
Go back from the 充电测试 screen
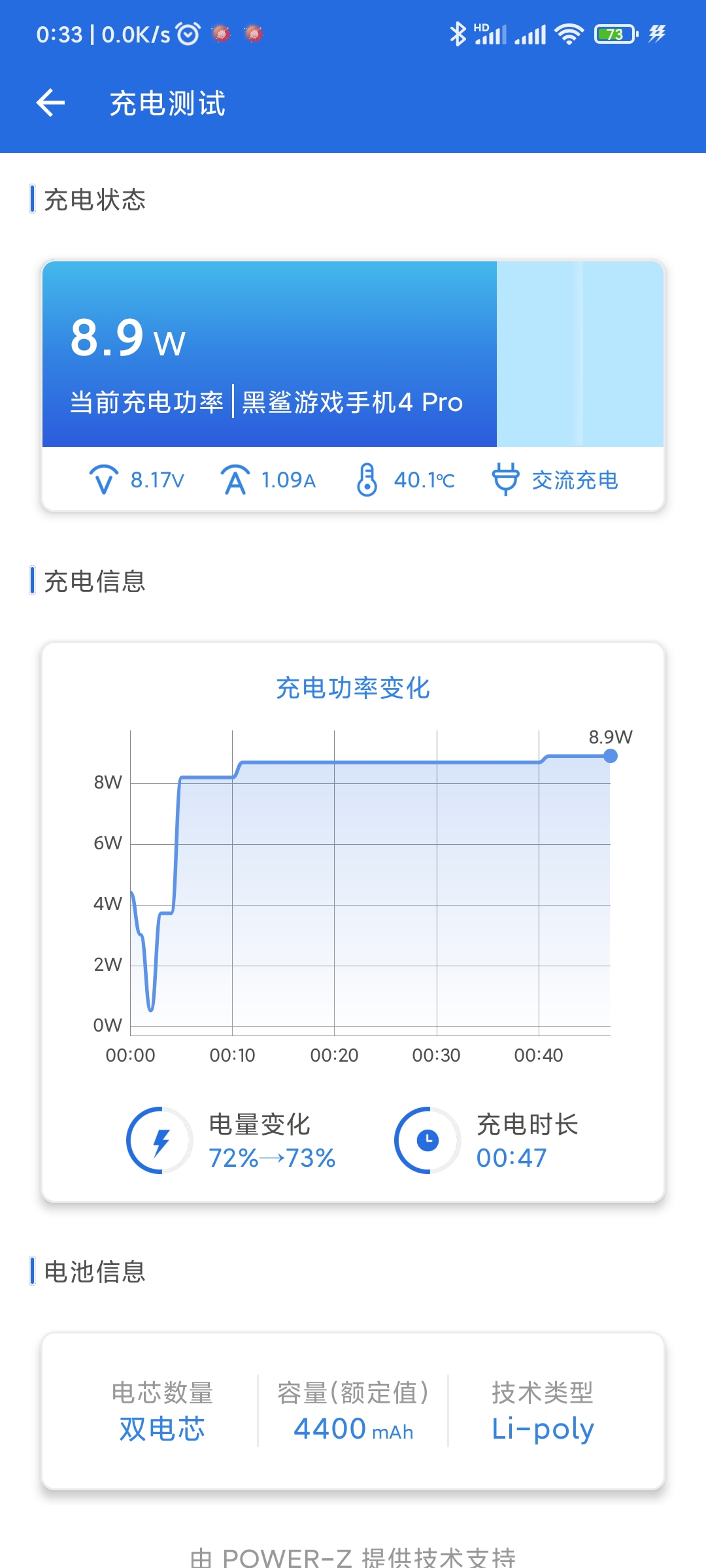[x=50, y=103]
